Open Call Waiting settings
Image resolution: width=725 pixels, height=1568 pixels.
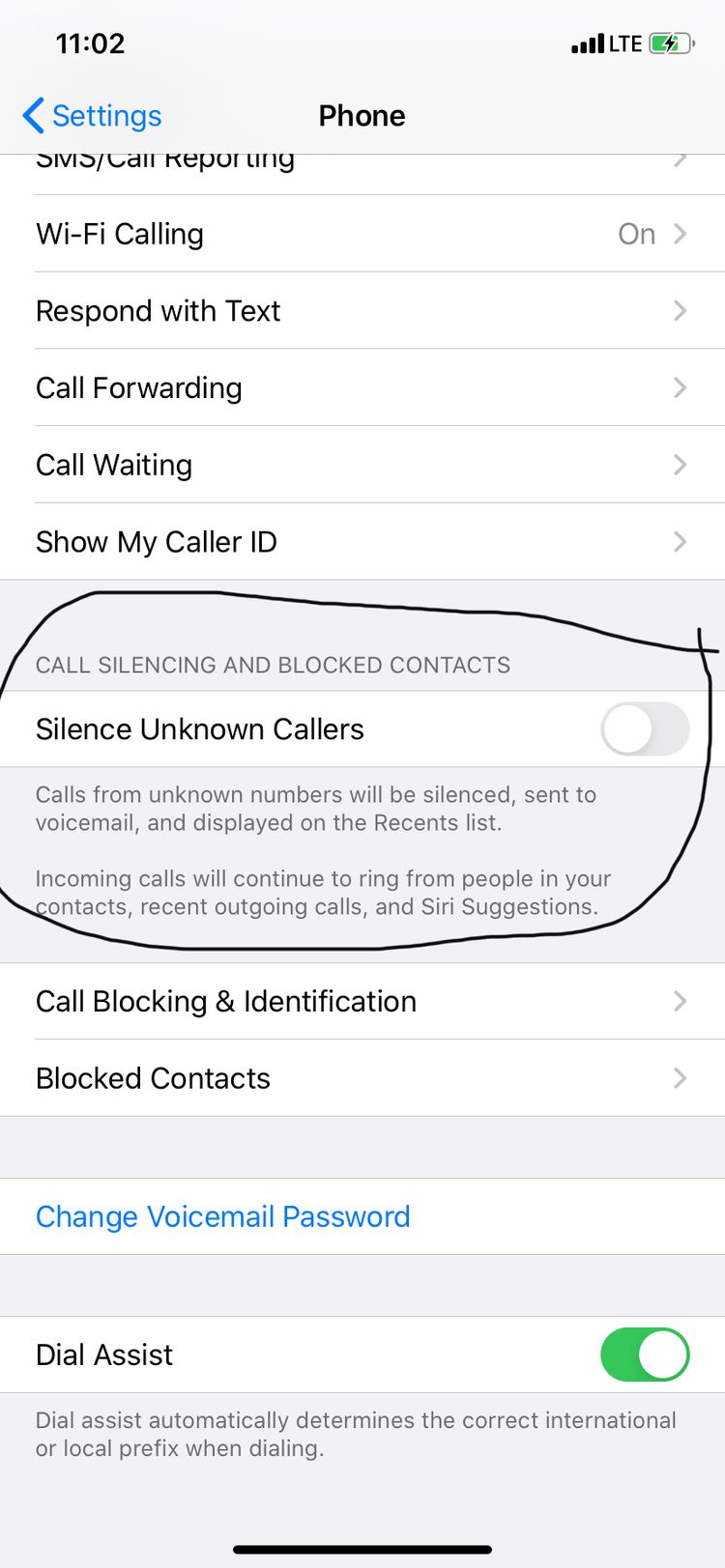[x=362, y=465]
